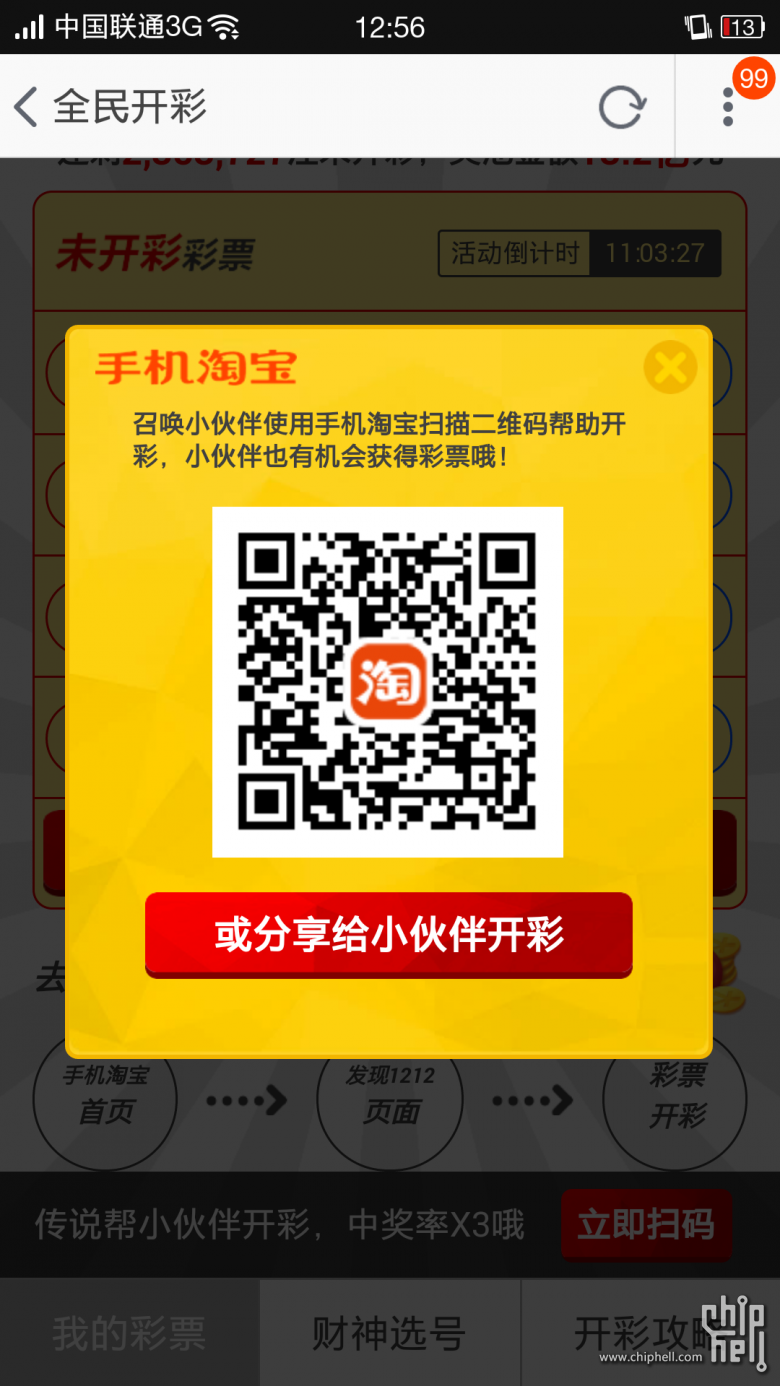This screenshot has width=780, height=1386.
Task: Close the 手机淘宝 QR code popup
Action: [669, 368]
